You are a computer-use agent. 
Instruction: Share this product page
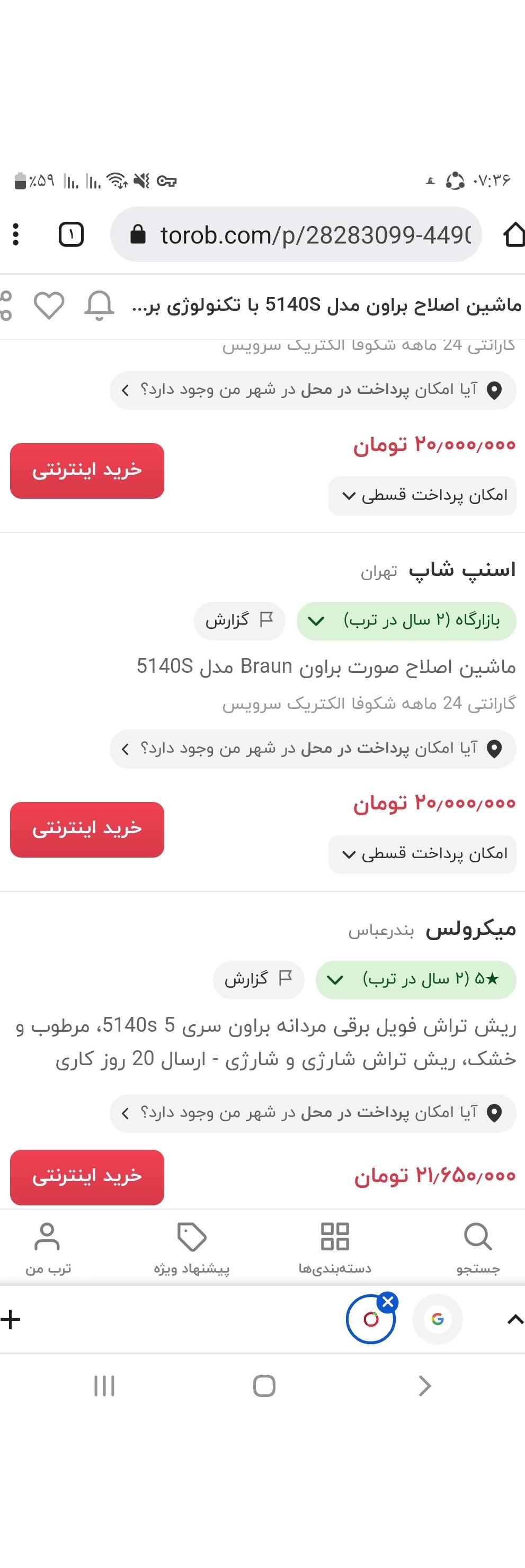pyautogui.click(x=6, y=305)
